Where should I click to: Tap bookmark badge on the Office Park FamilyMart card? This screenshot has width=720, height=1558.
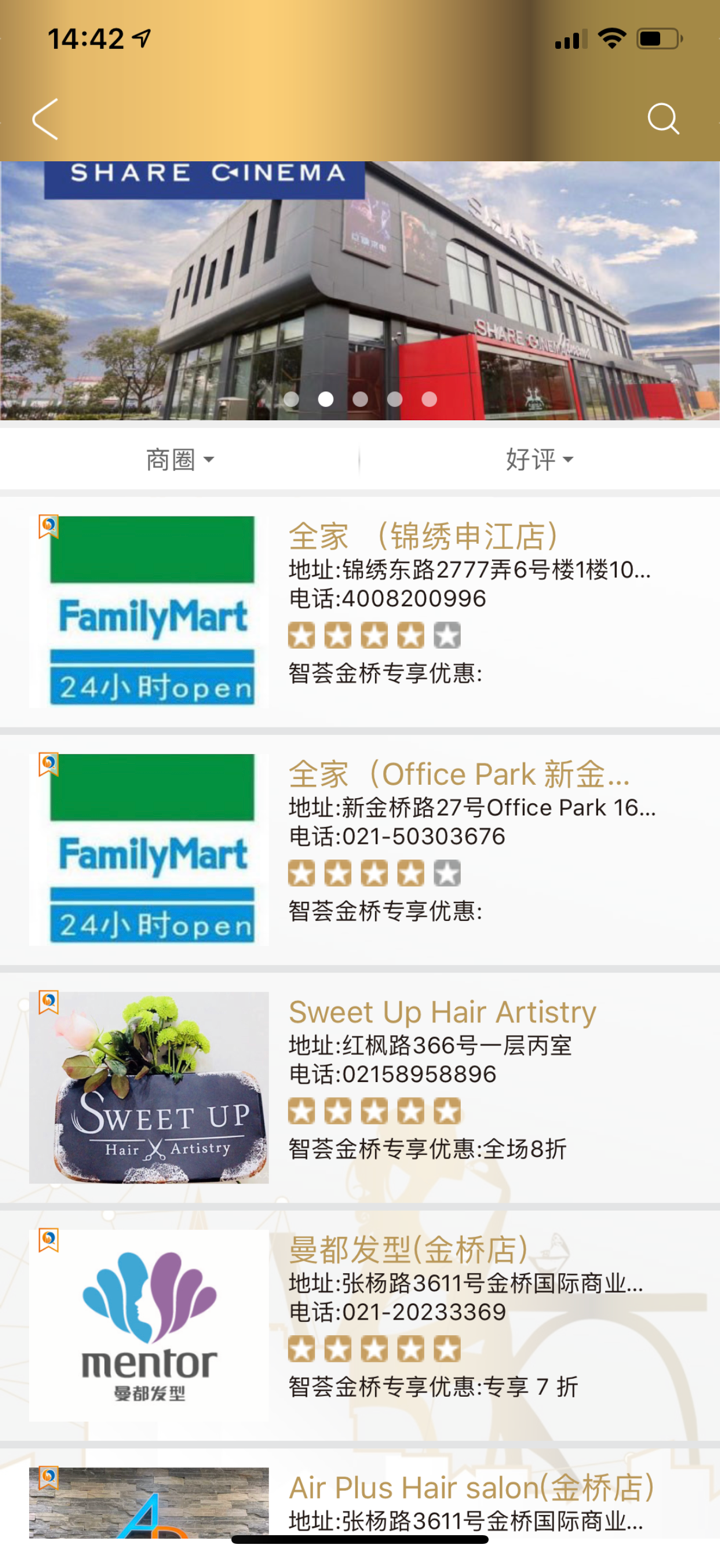click(47, 762)
